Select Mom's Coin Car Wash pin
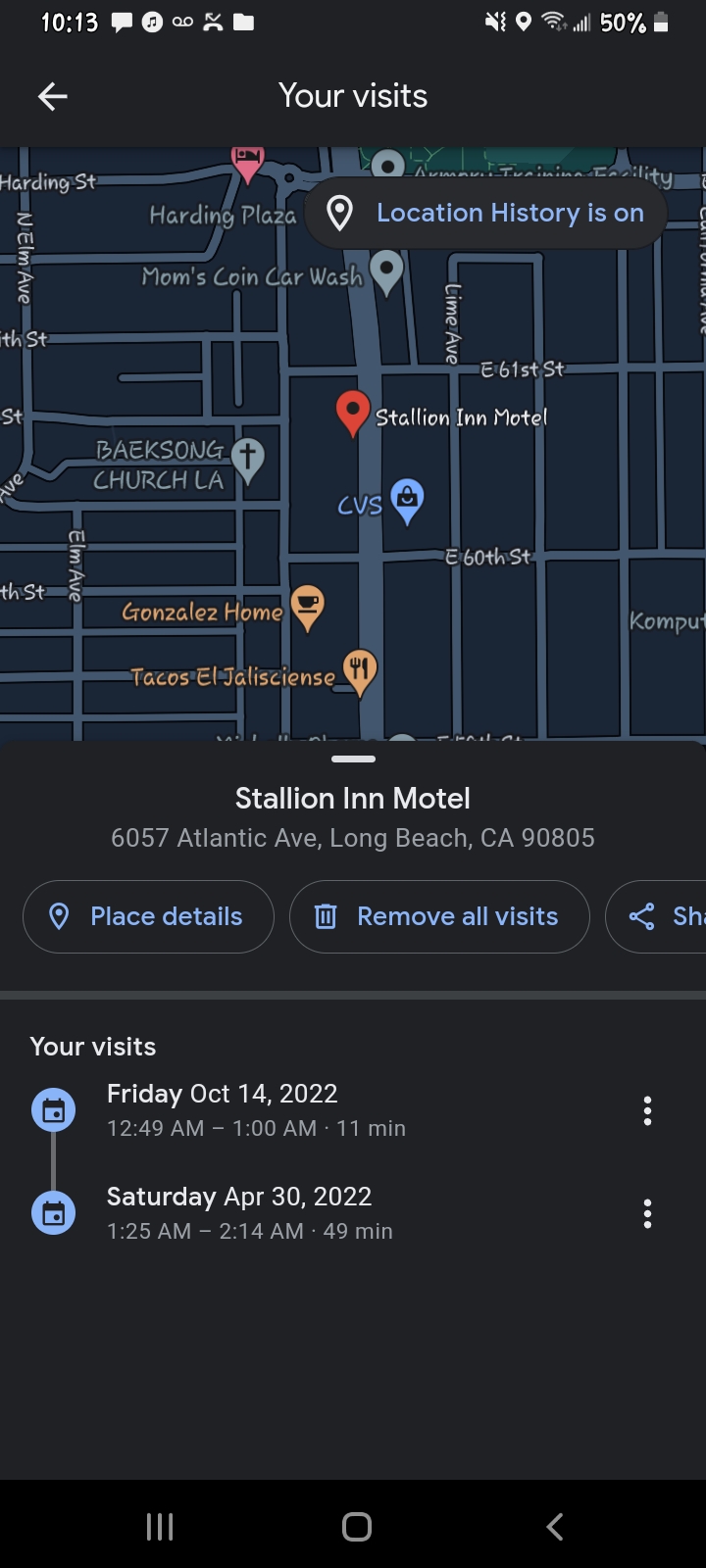Viewport: 706px width, 1568px height. pyautogui.click(x=387, y=269)
